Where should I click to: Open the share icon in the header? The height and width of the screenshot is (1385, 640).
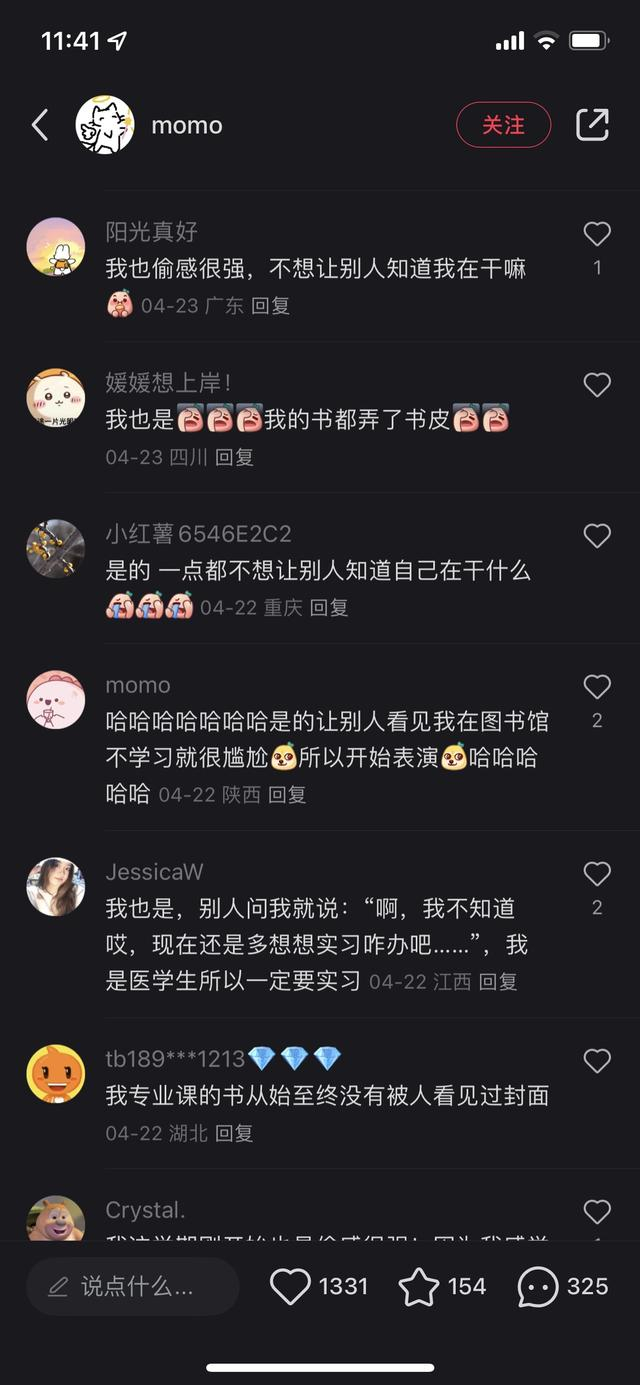[592, 125]
